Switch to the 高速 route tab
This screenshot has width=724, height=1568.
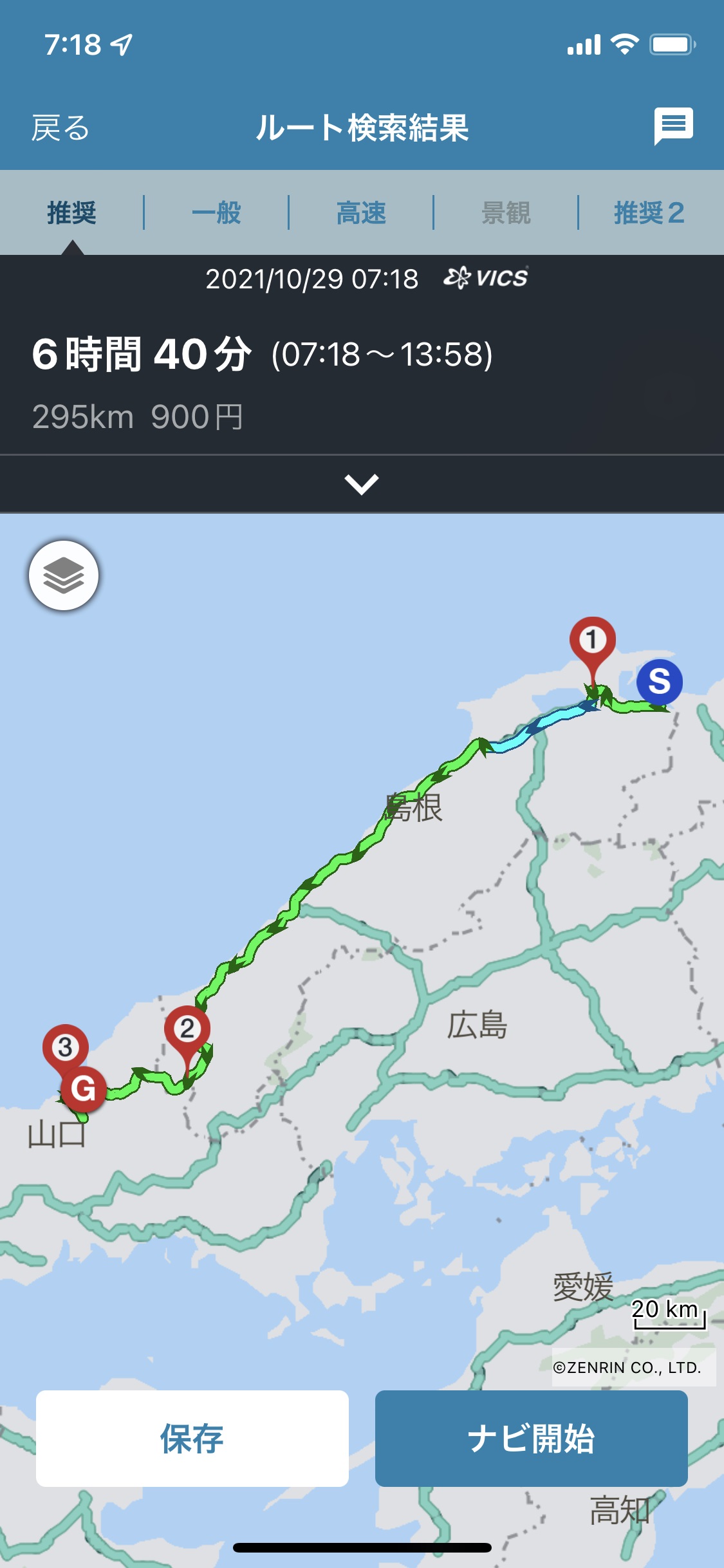pos(361,212)
